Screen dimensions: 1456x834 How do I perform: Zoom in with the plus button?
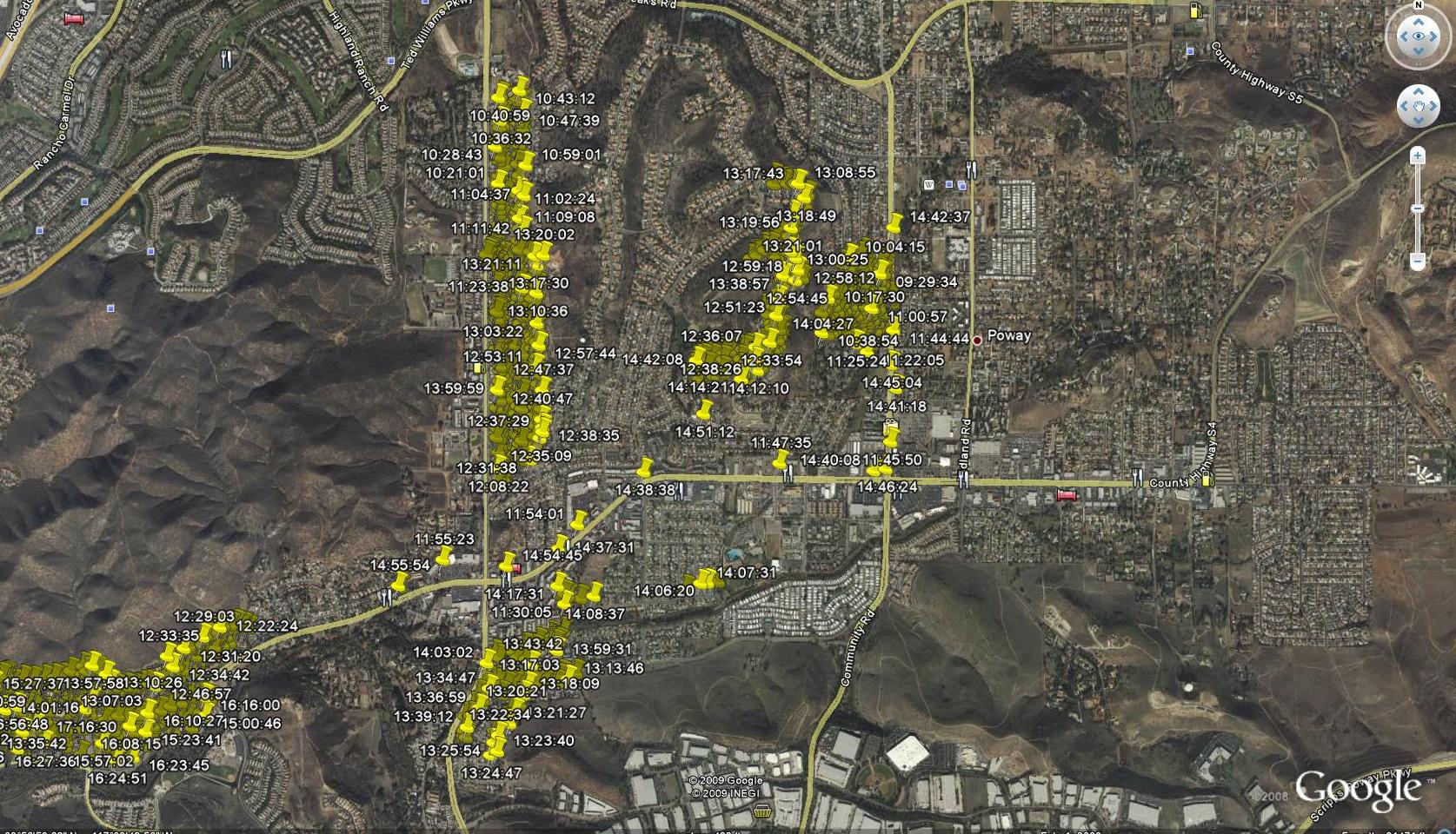click(x=1417, y=156)
